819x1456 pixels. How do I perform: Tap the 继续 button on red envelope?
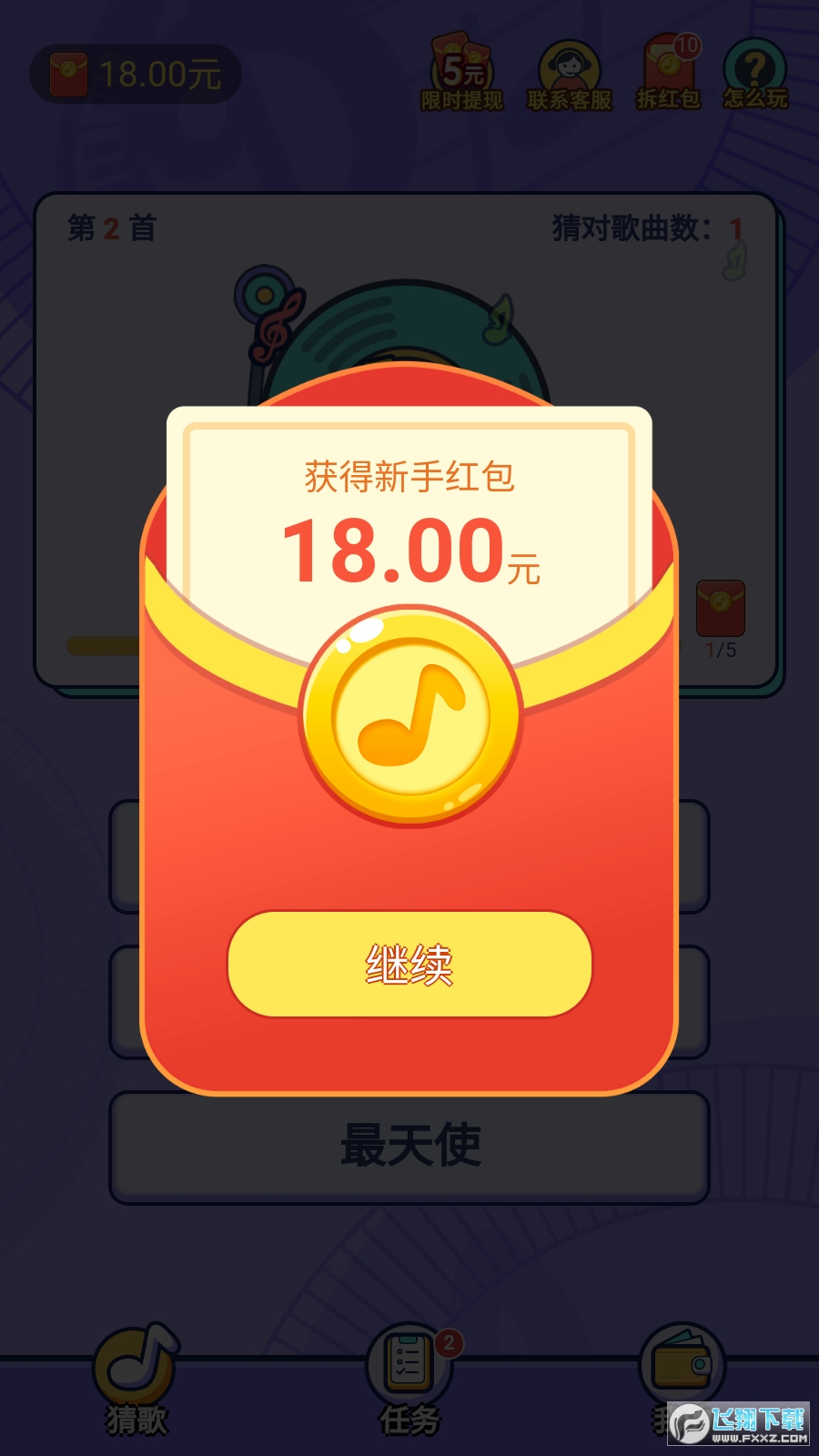click(409, 964)
